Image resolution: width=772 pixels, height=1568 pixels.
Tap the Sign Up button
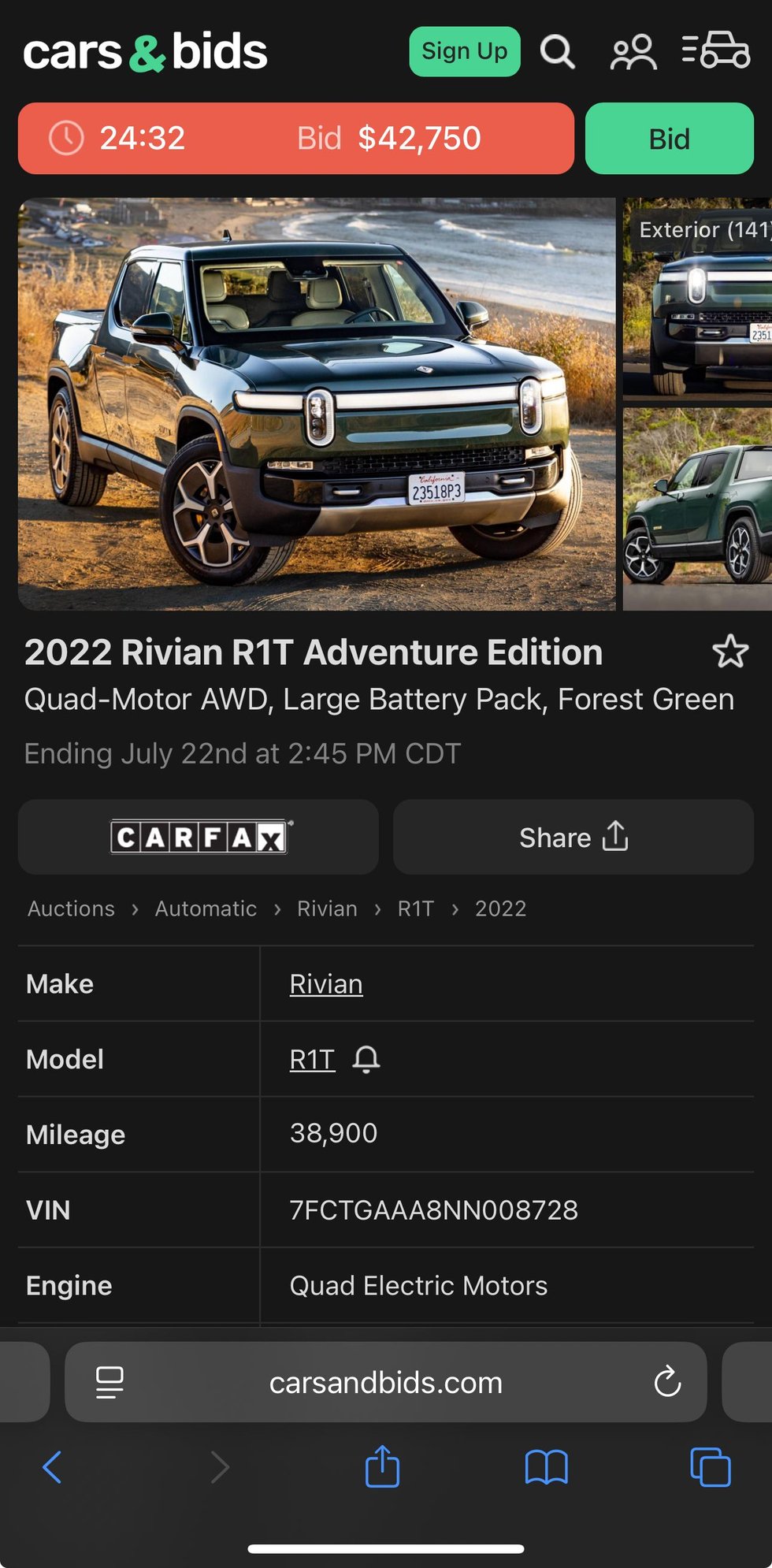tap(464, 51)
